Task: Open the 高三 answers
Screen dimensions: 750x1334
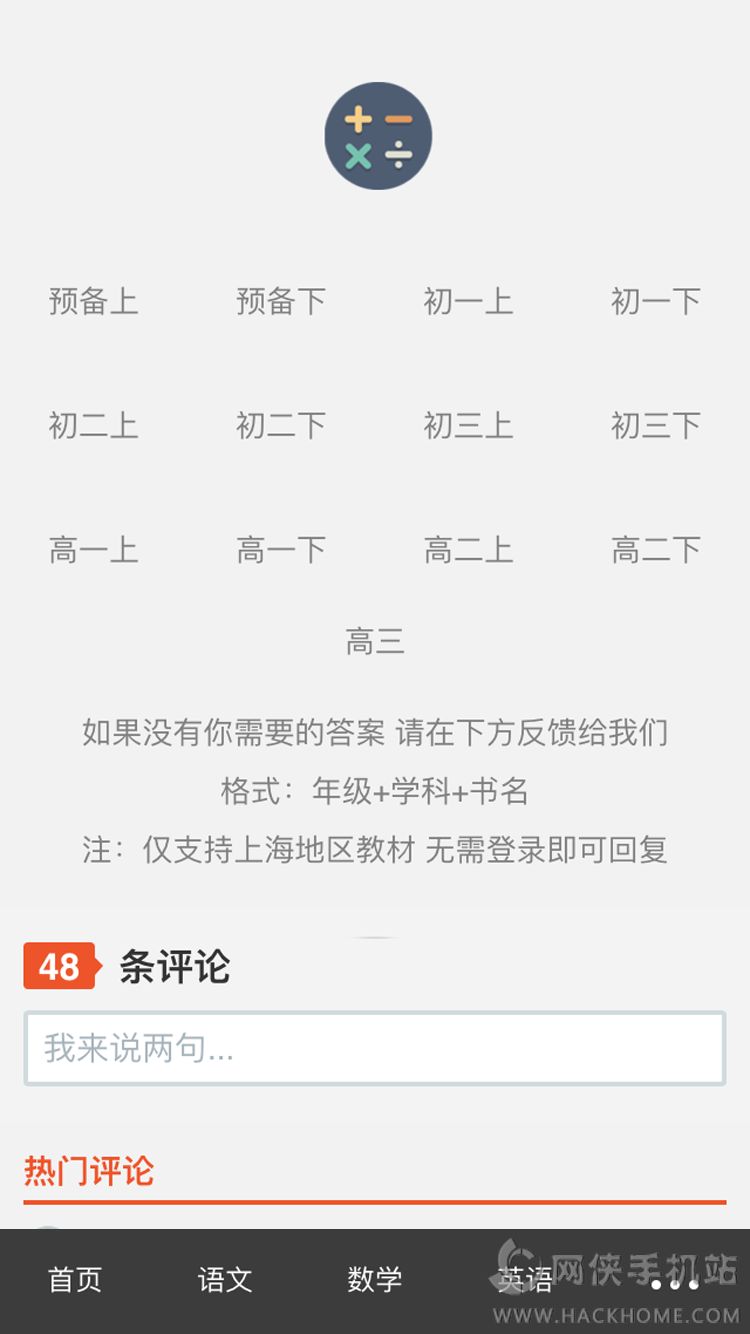Action: (x=375, y=641)
